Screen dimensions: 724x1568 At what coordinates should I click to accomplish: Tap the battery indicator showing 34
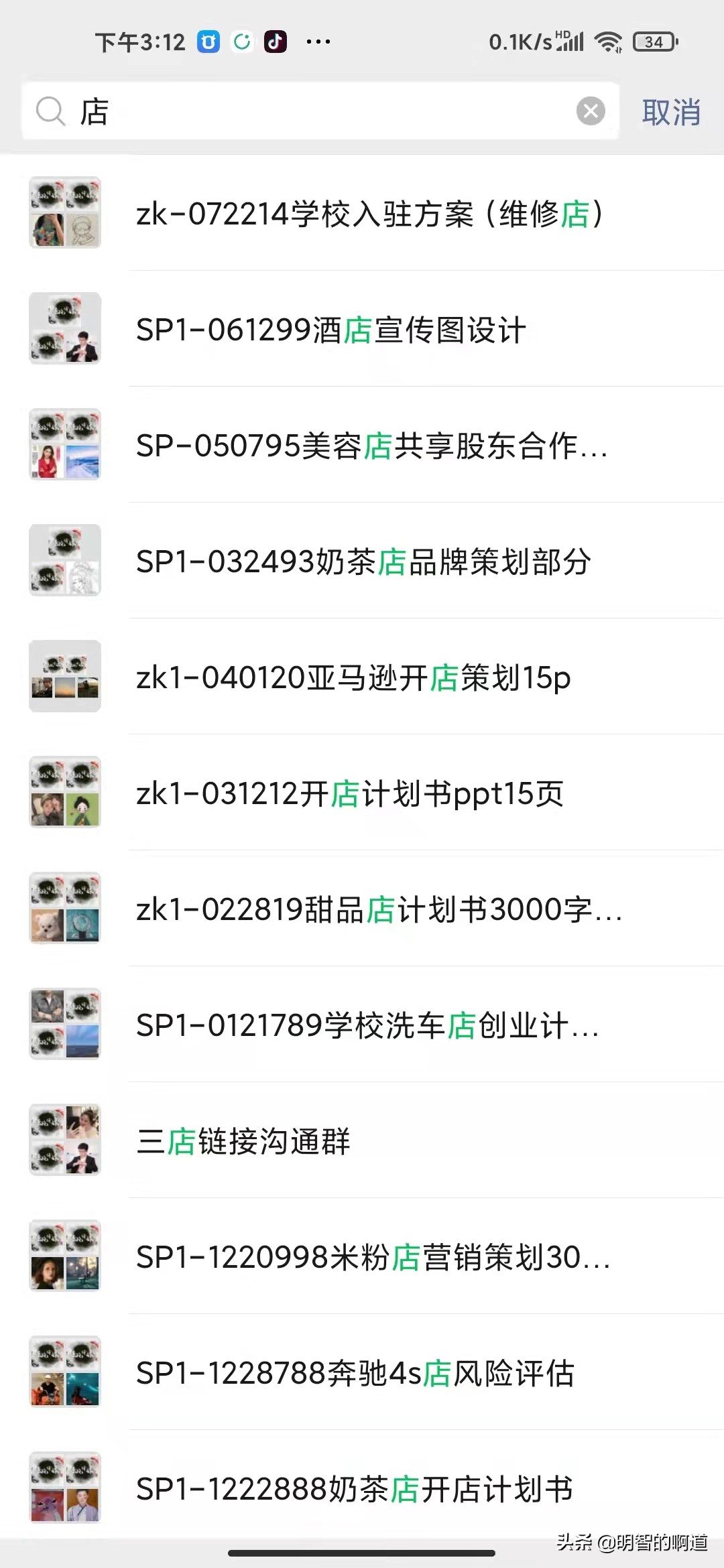click(652, 41)
